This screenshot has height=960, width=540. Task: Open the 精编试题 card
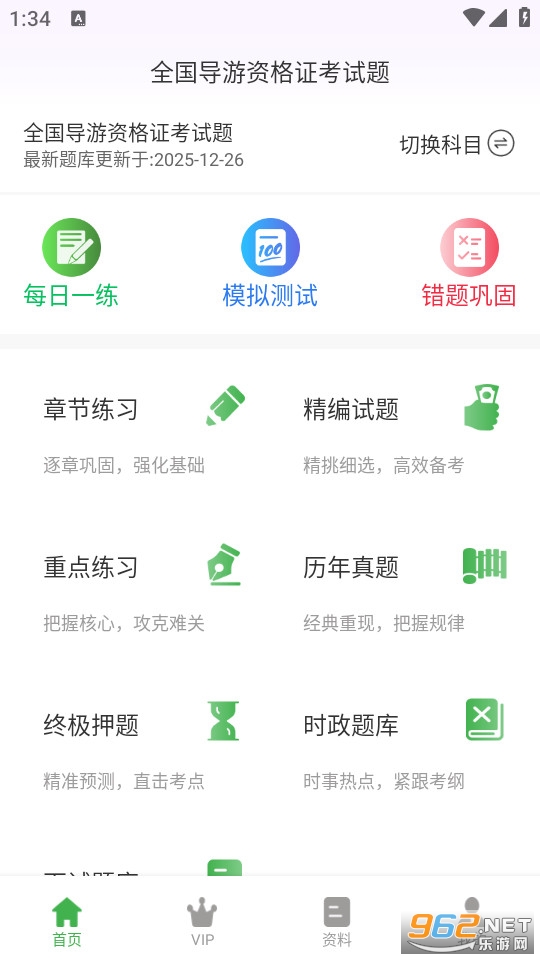click(404, 430)
